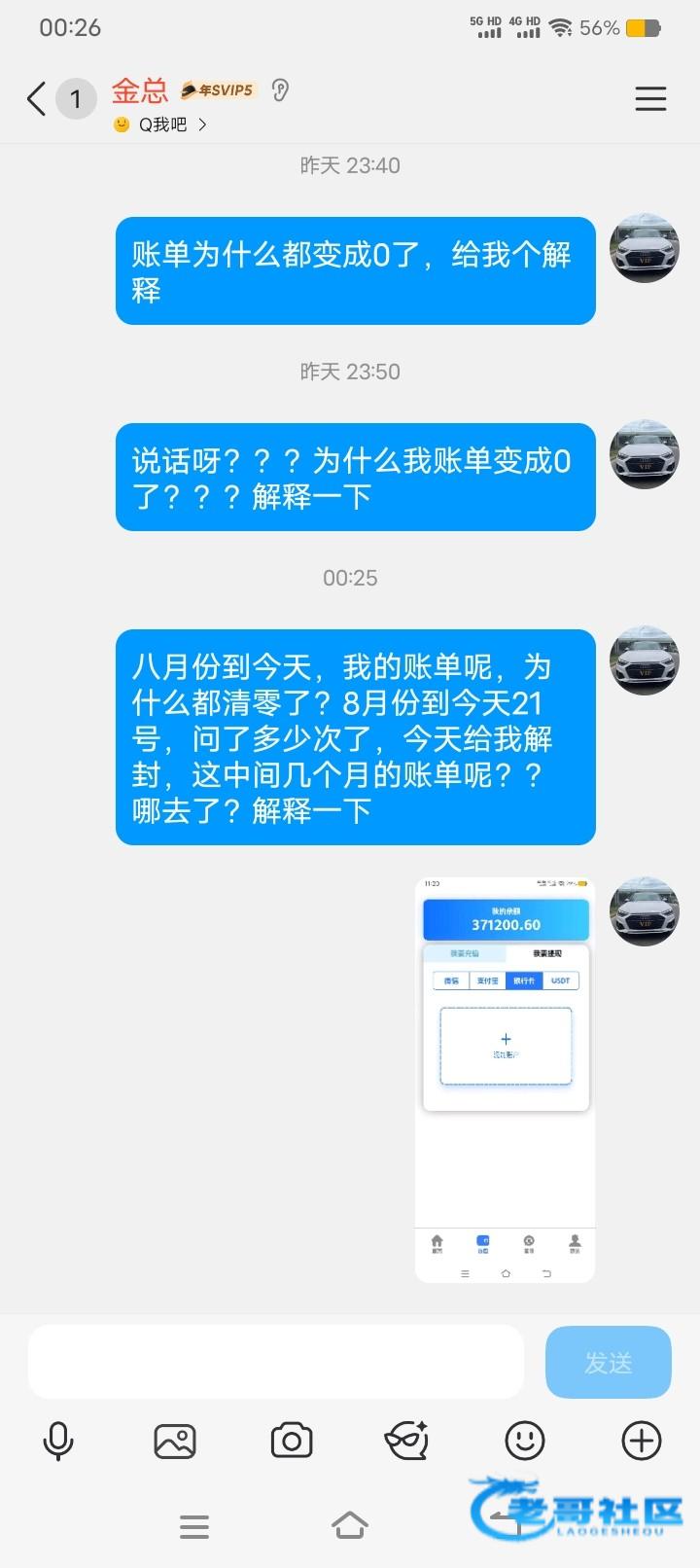Launch the camera to take photo
700x1568 pixels.
coord(292,1441)
